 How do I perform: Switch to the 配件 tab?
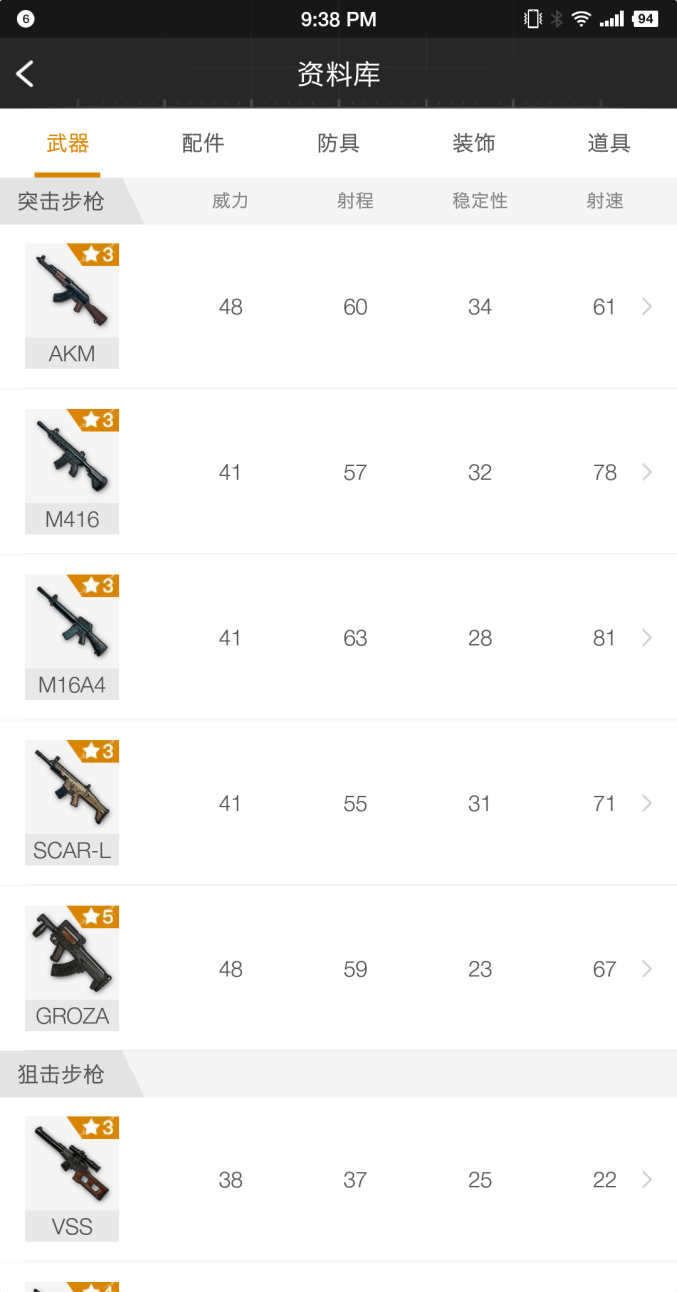point(203,143)
